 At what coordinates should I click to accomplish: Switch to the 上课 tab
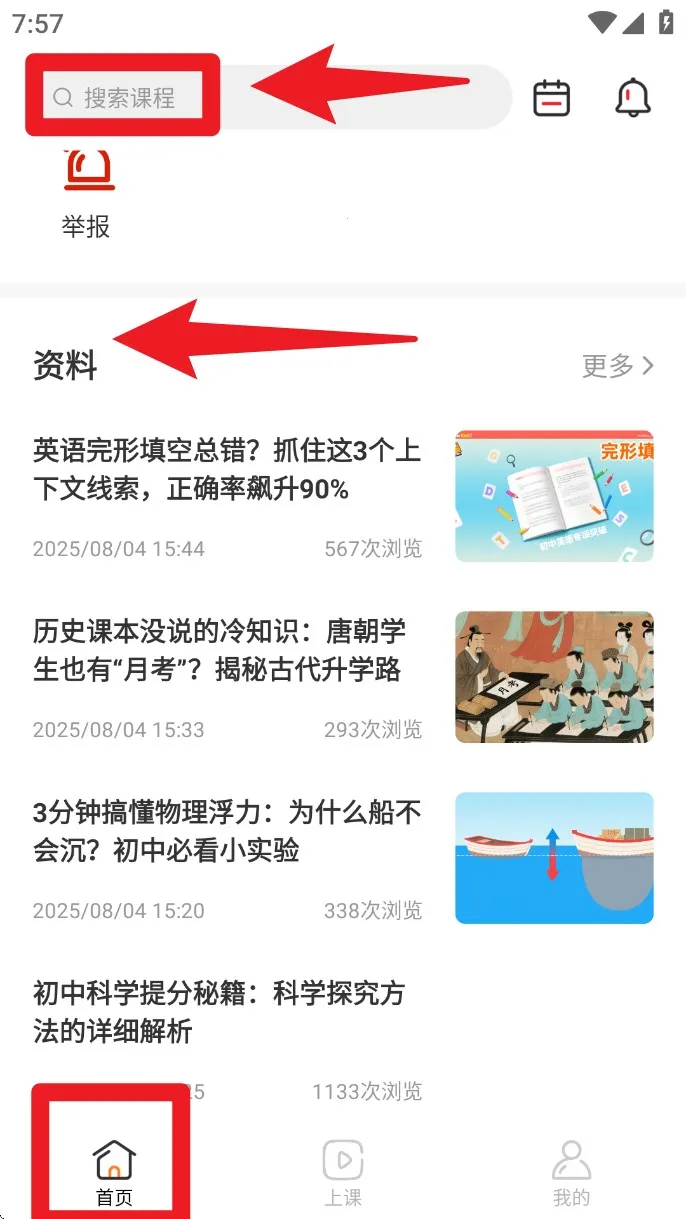342,1171
